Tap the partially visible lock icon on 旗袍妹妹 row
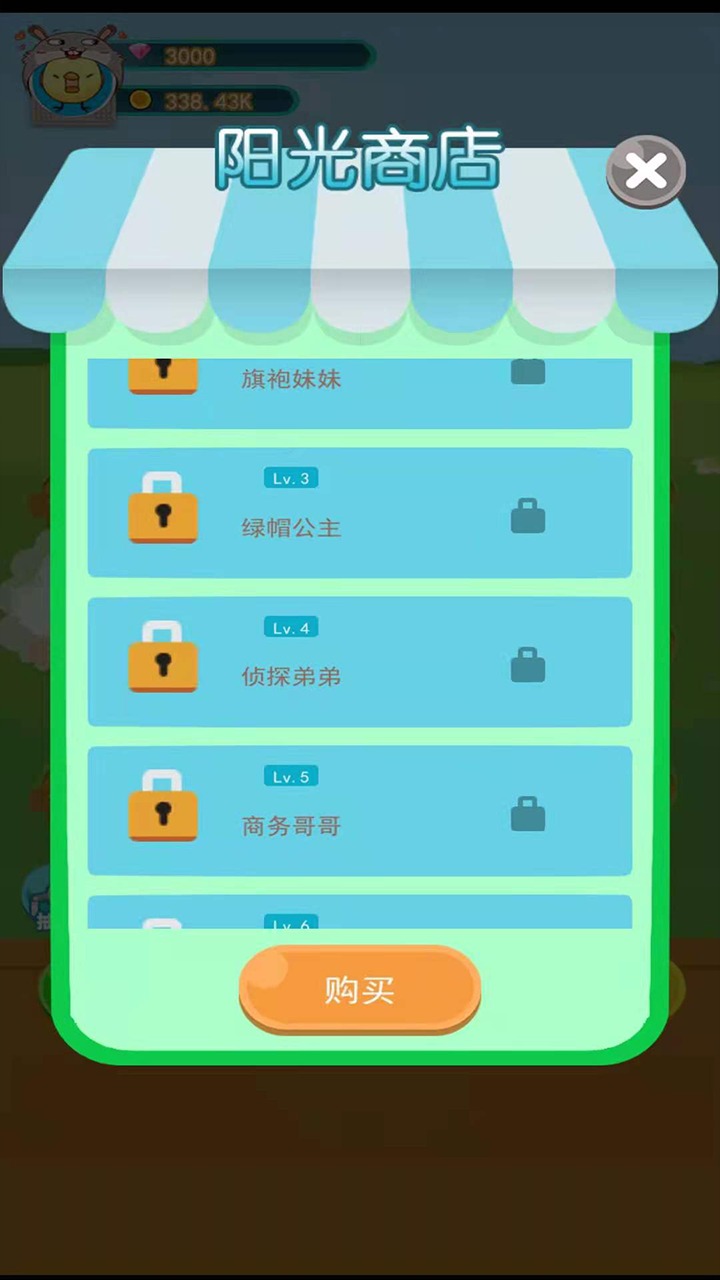The image size is (720, 1280). (x=163, y=375)
